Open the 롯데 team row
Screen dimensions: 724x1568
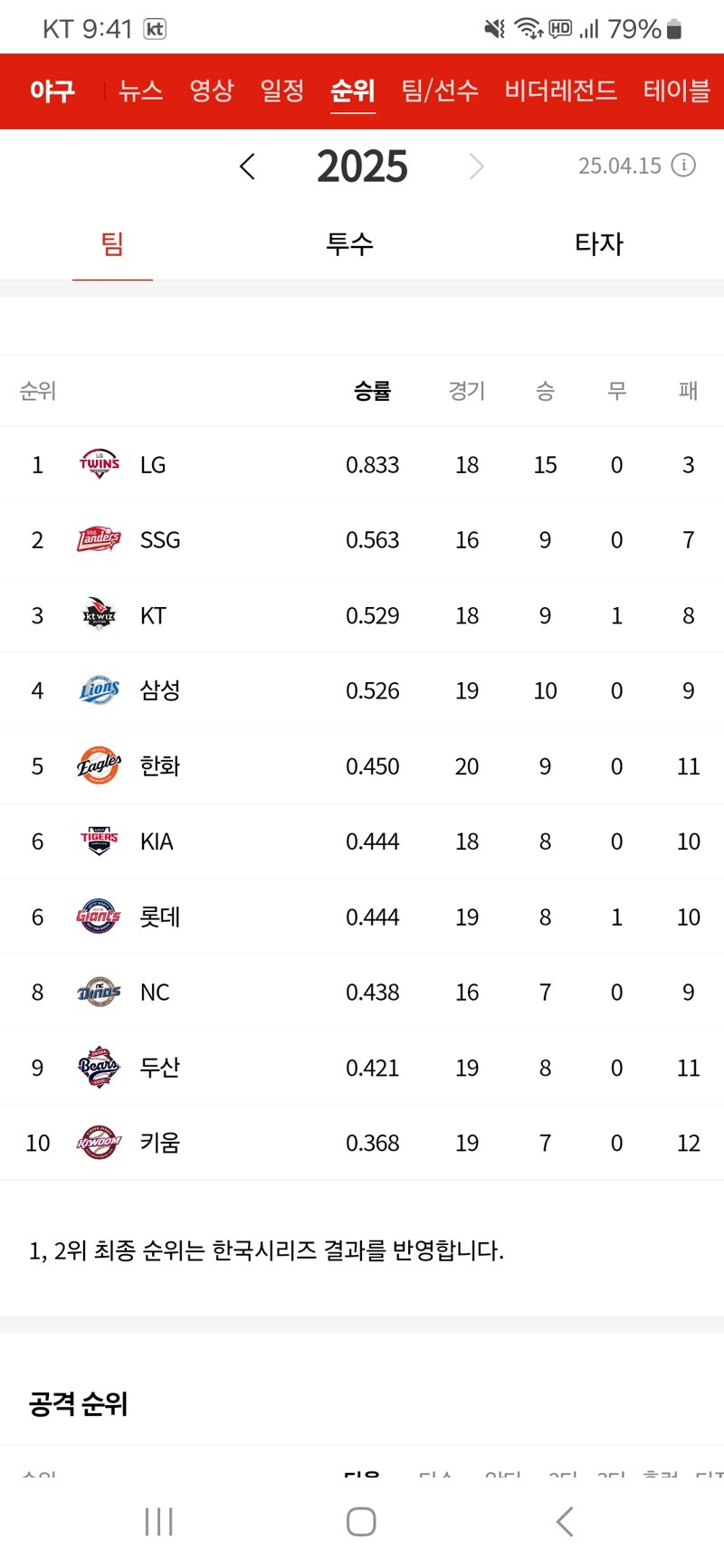pos(362,917)
